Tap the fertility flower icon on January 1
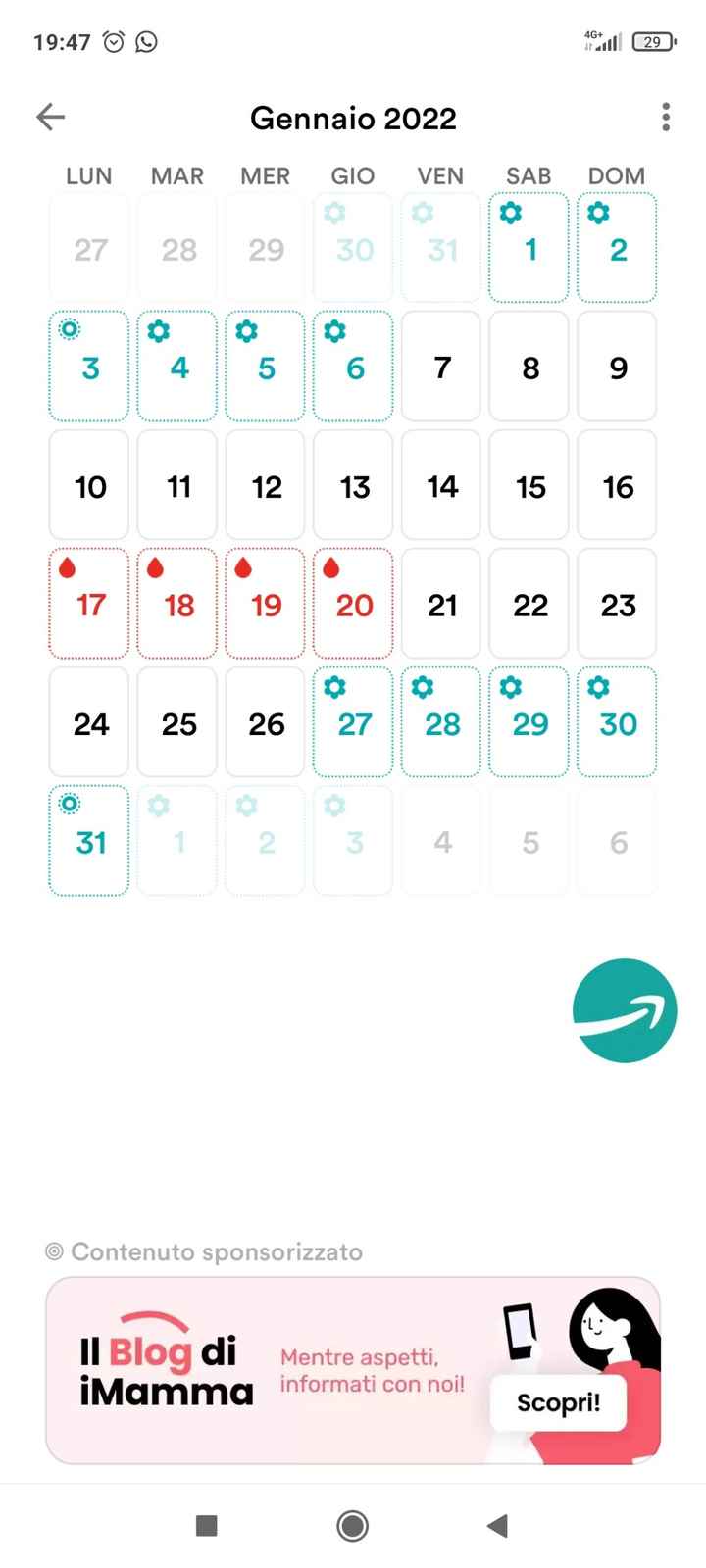Viewport: 706px width, 1568px height. coord(510,213)
